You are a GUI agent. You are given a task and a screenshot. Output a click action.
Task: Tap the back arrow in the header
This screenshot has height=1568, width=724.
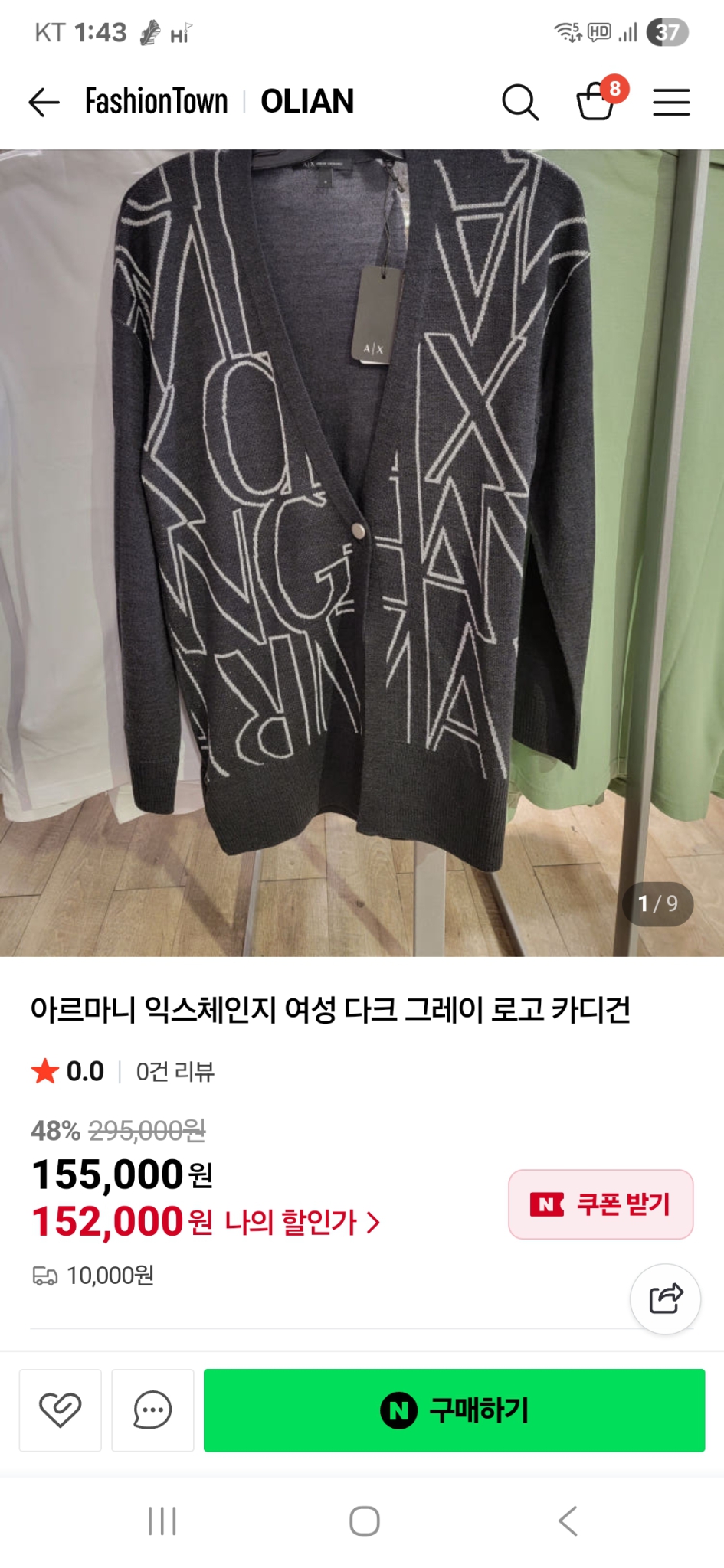pyautogui.click(x=44, y=100)
